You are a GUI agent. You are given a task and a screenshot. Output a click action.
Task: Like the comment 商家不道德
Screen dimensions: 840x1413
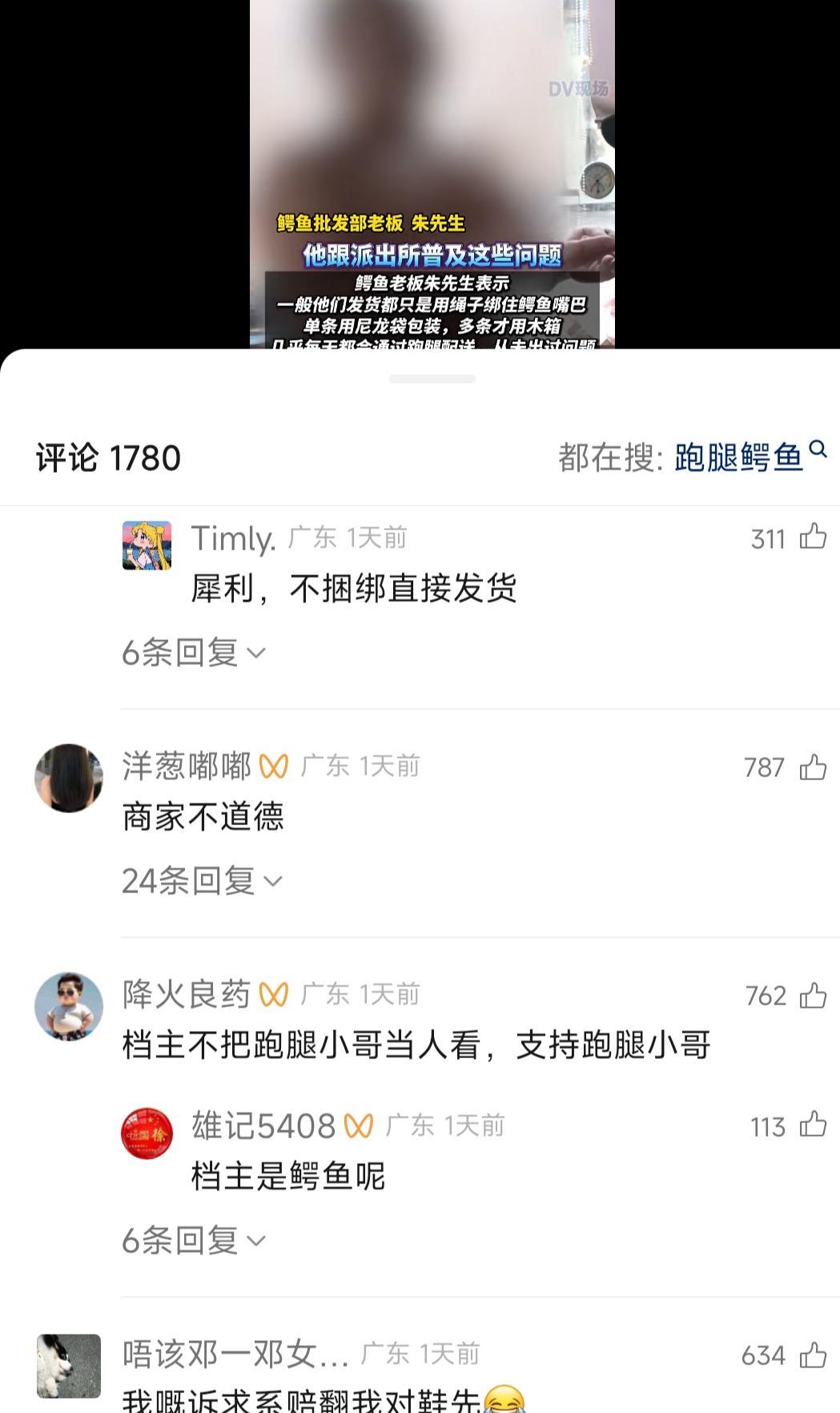(x=813, y=767)
